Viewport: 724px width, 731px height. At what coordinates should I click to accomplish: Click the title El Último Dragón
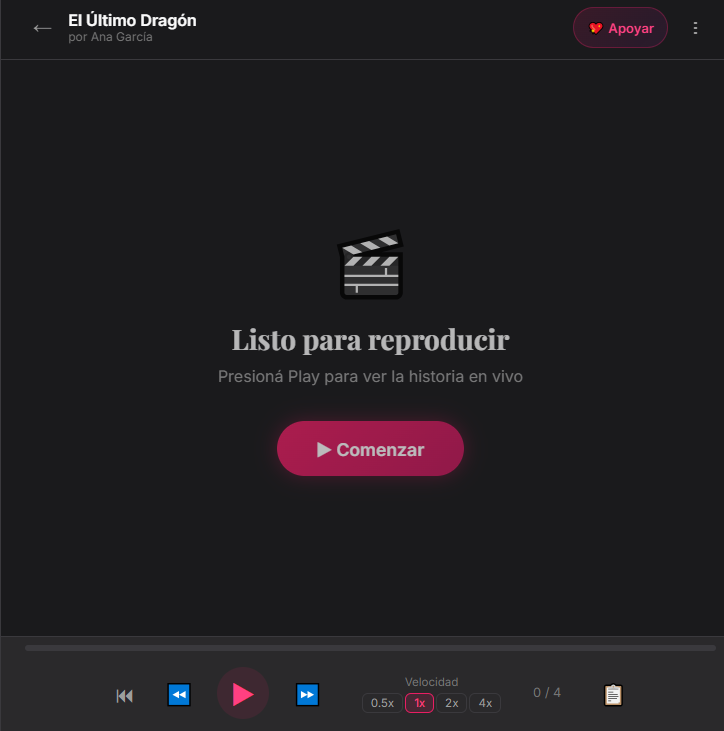point(131,18)
